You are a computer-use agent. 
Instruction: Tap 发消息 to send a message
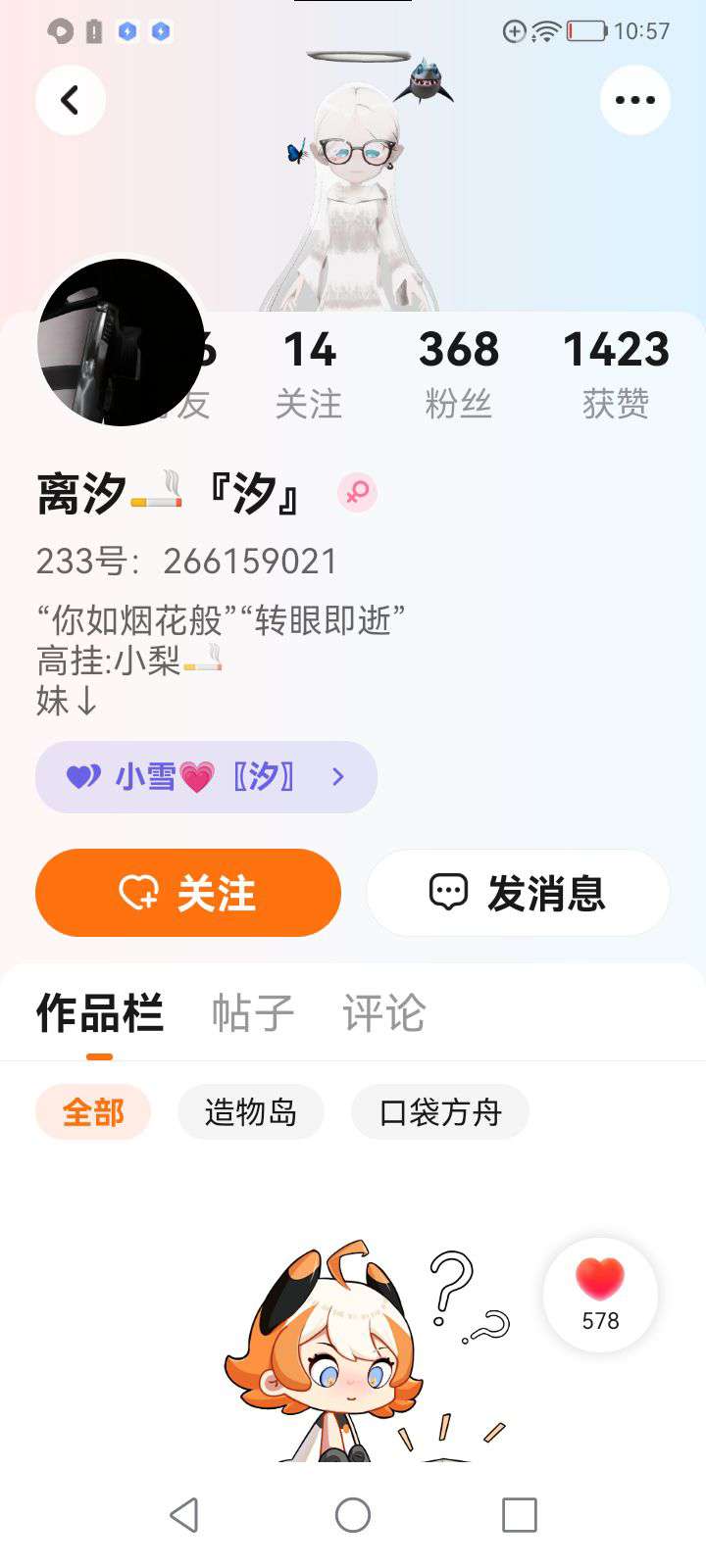(x=518, y=893)
